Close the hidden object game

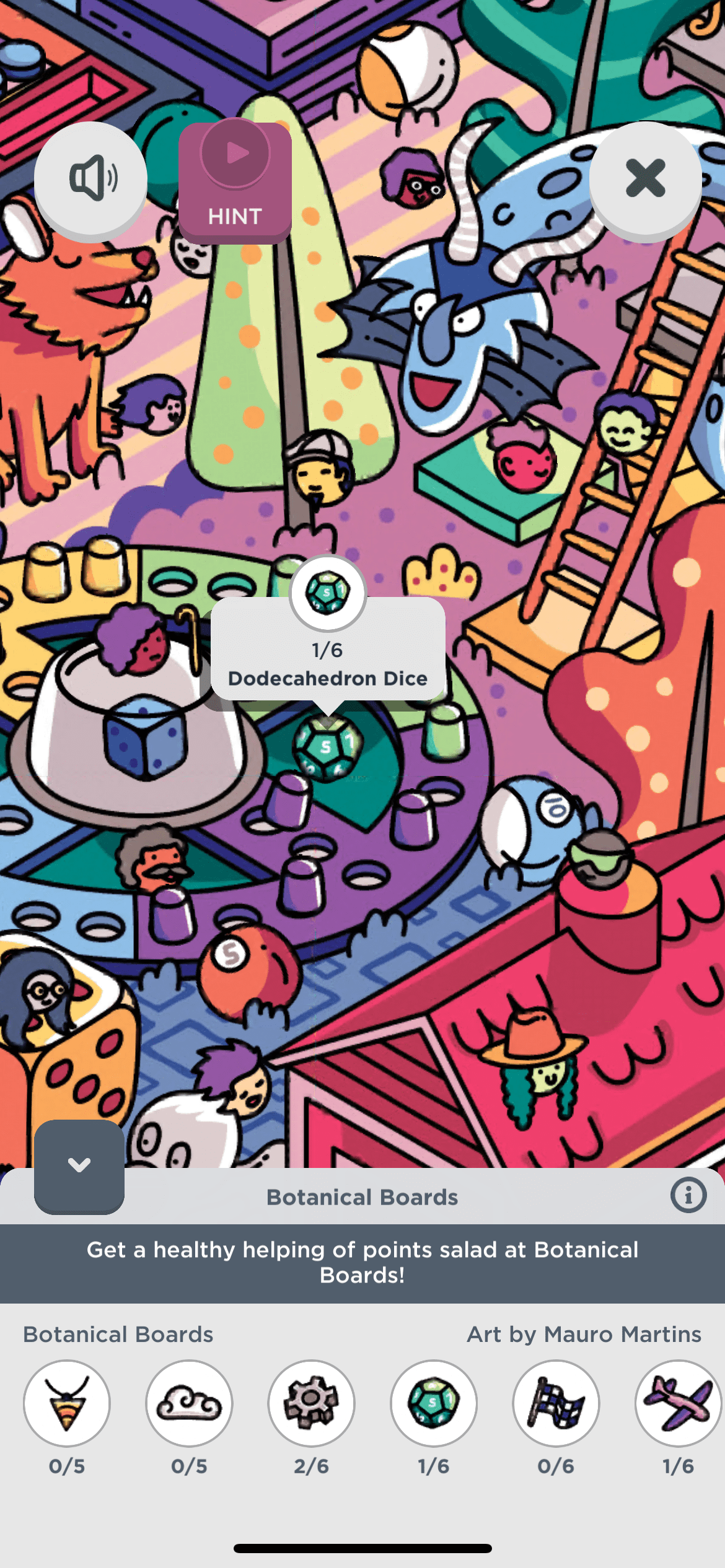(645, 178)
